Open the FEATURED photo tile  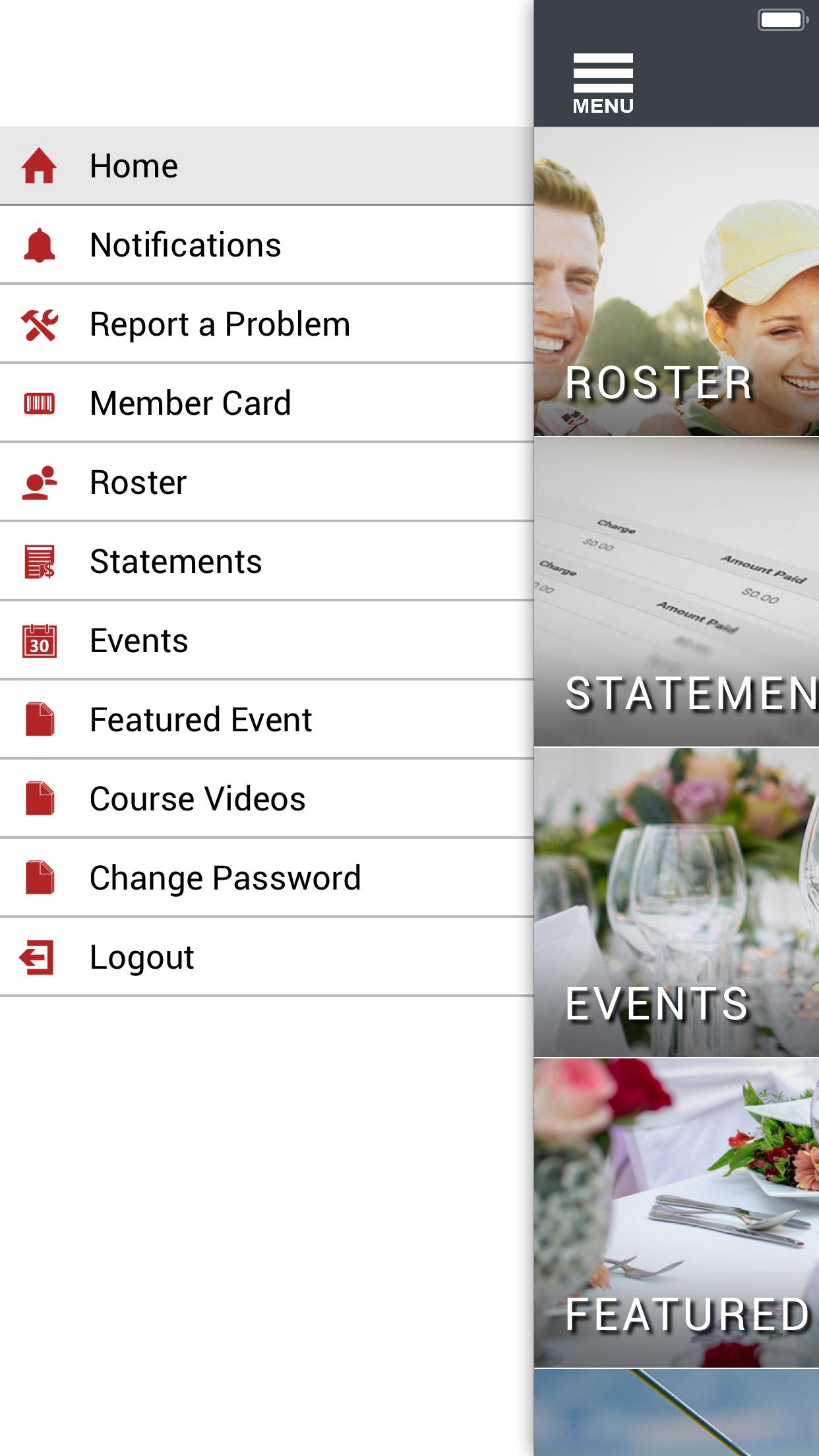(677, 1212)
